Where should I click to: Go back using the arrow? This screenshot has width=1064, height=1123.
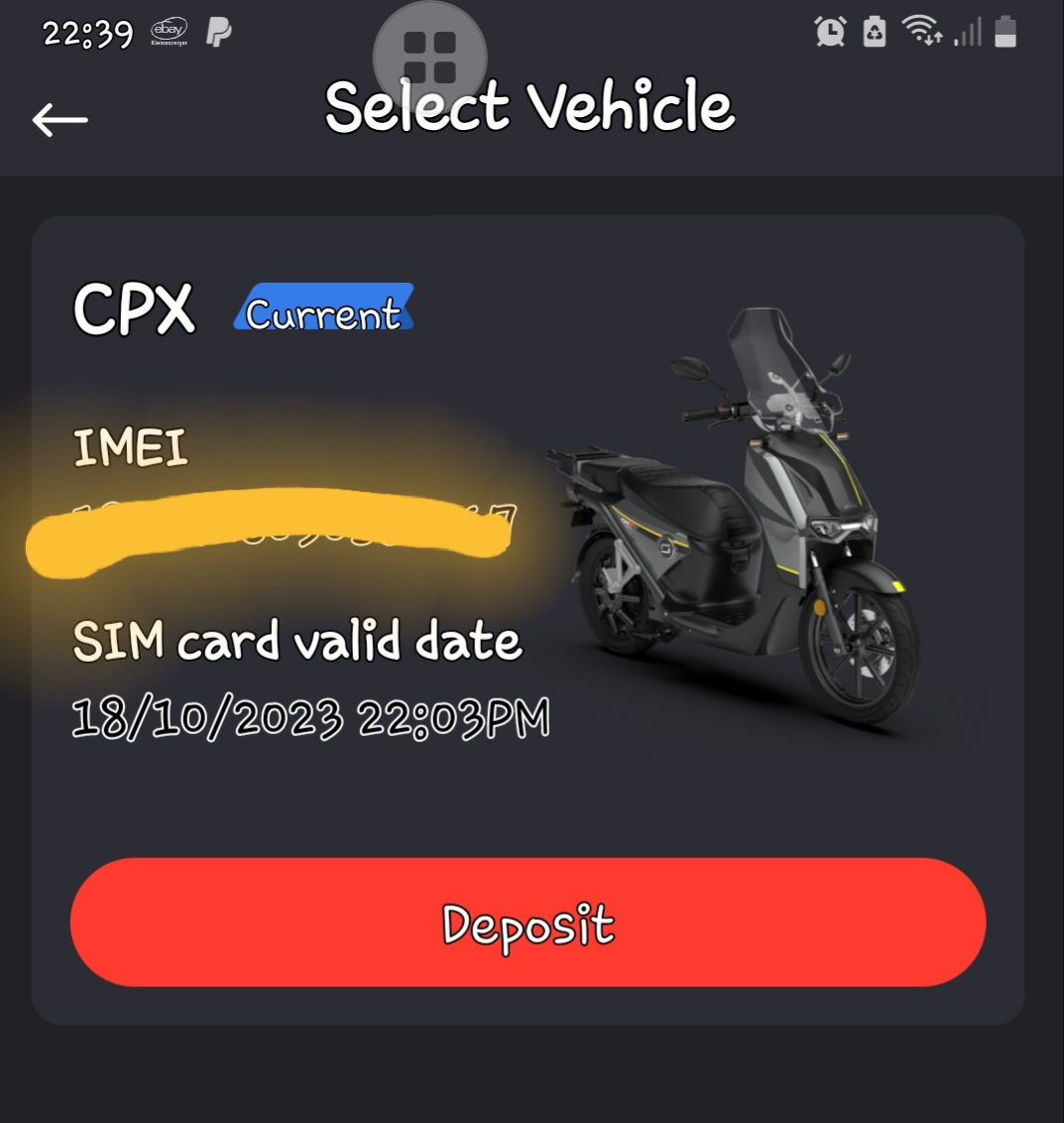[59, 120]
